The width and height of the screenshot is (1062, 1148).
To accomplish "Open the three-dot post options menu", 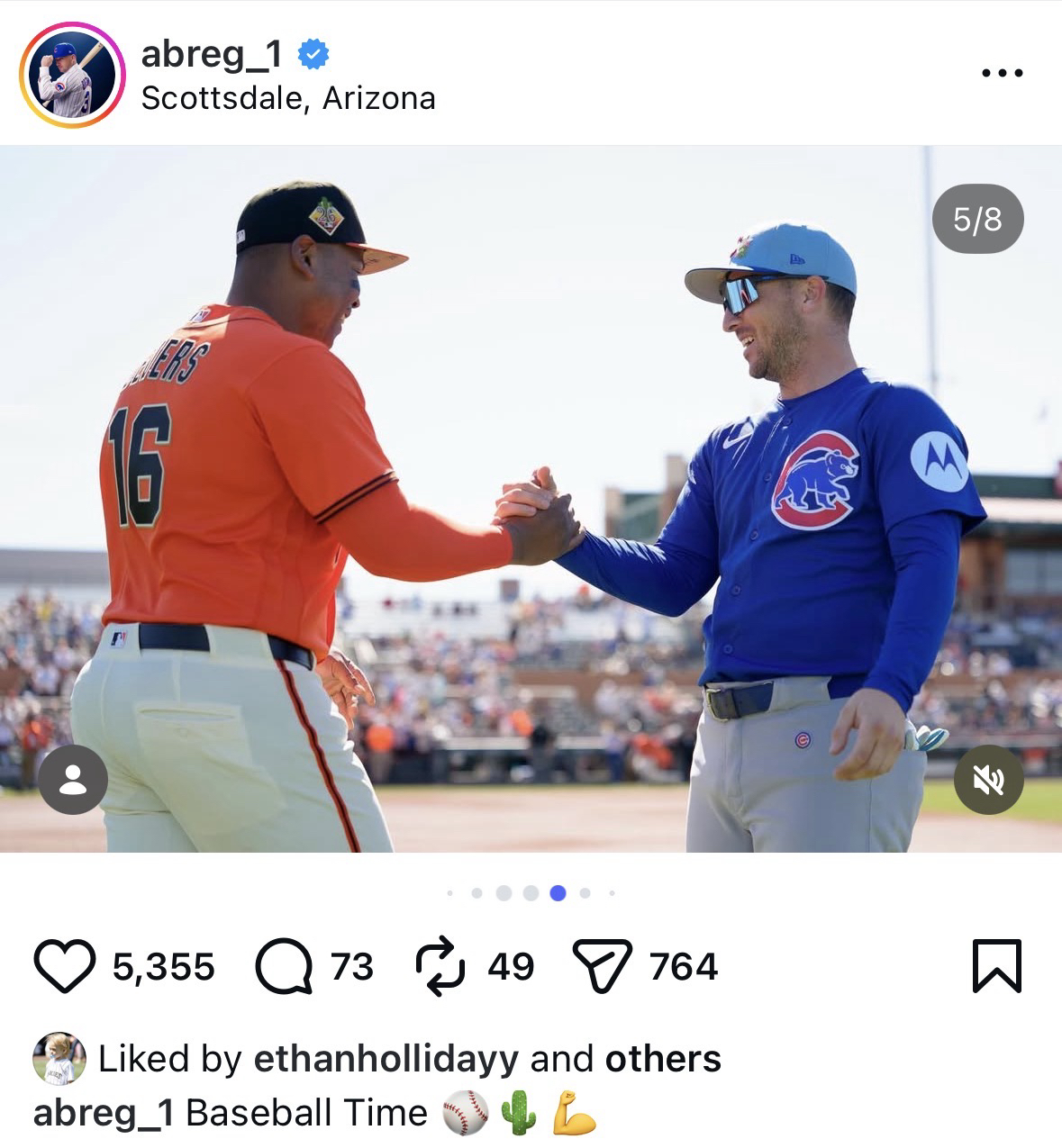I will (x=1002, y=73).
